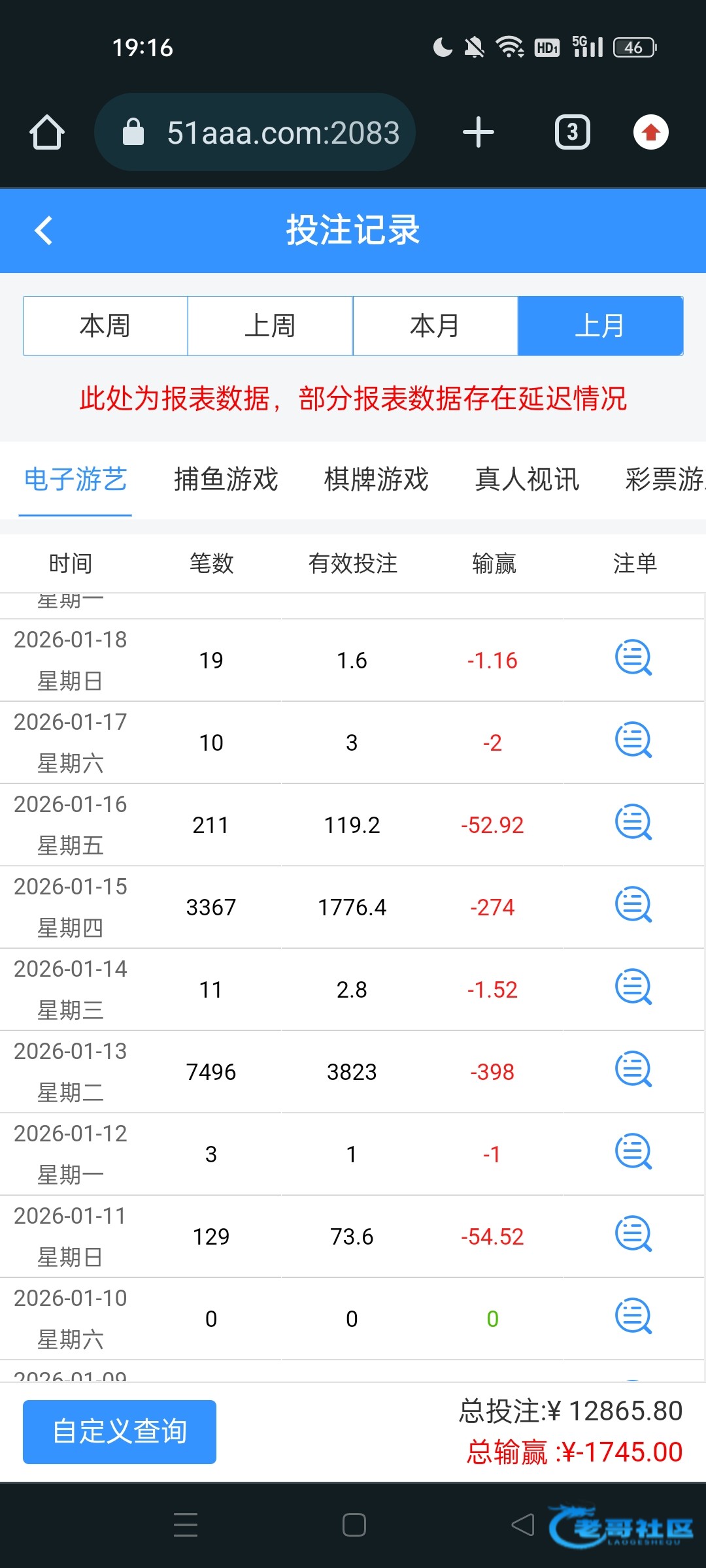706x1568 pixels.
Task: Switch to 上周 records
Action: point(270,326)
